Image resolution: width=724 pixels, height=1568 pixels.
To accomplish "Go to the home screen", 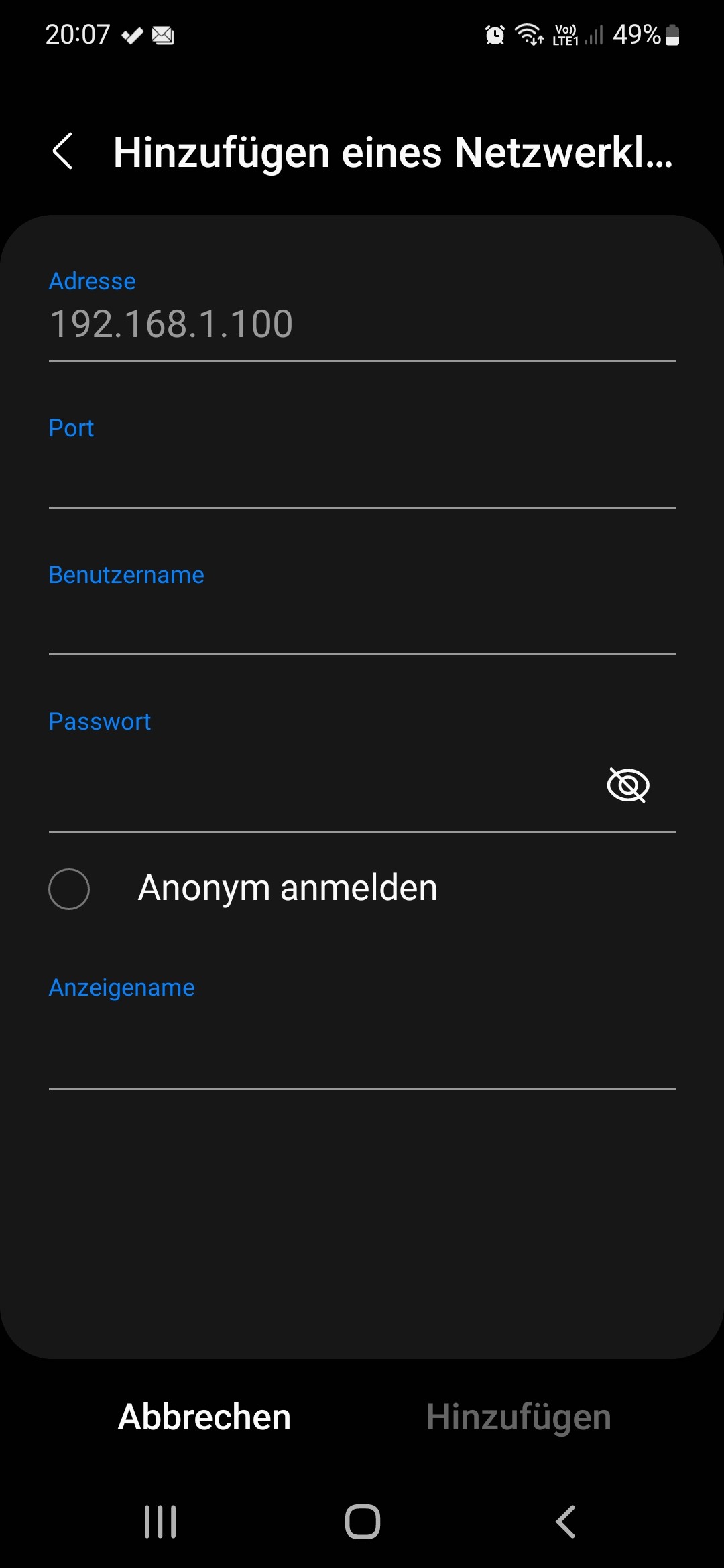I will [362, 1522].
